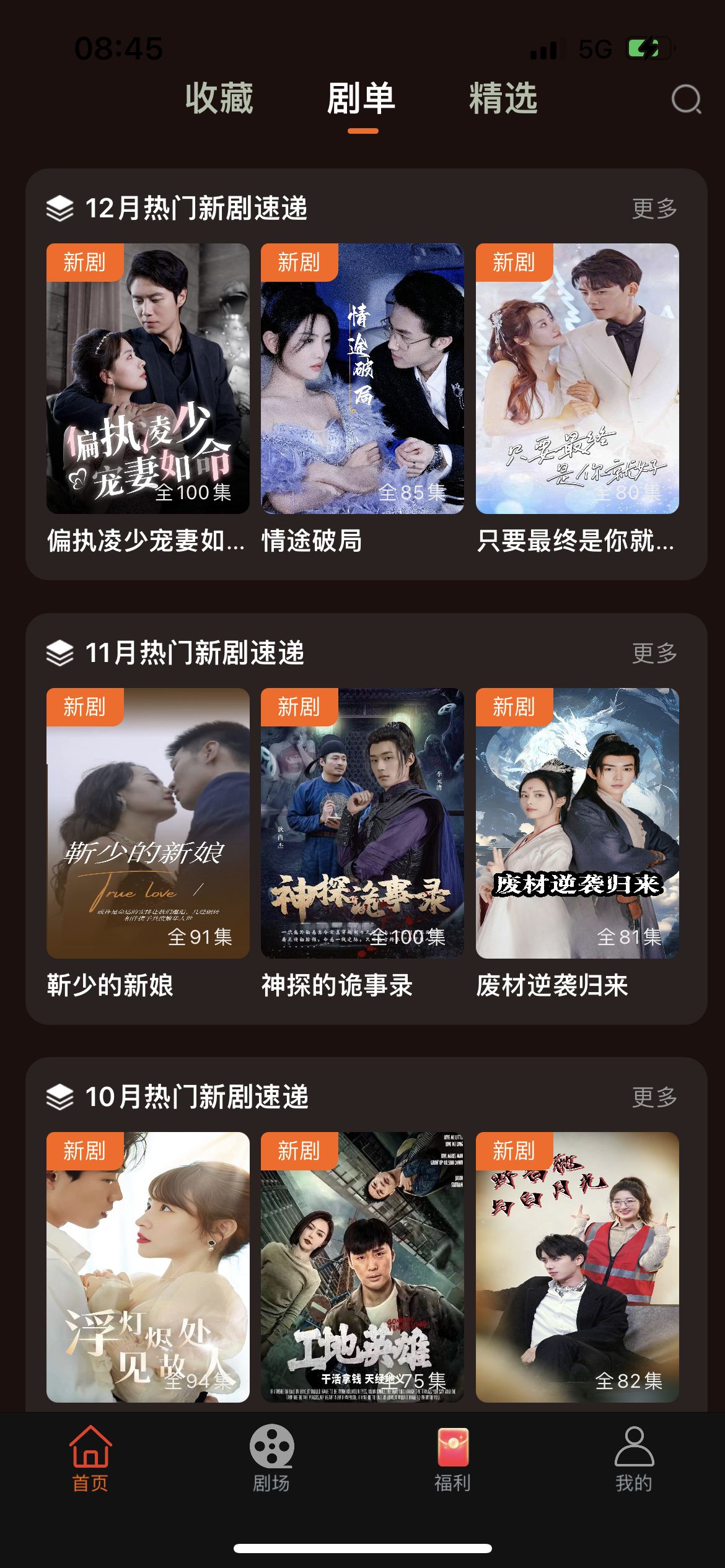Open the 82-episode drama in 10月 list

[577, 1266]
